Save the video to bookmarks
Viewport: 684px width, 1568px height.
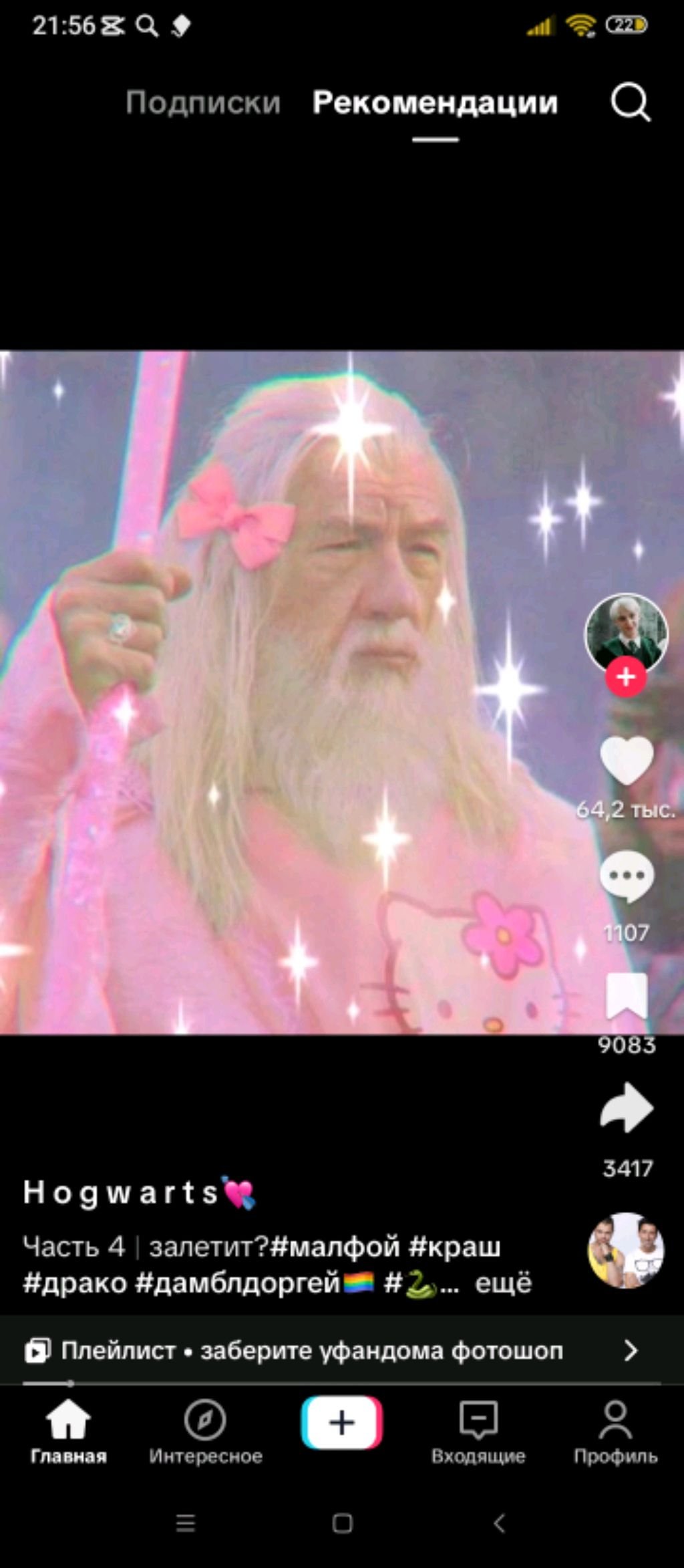[x=626, y=995]
